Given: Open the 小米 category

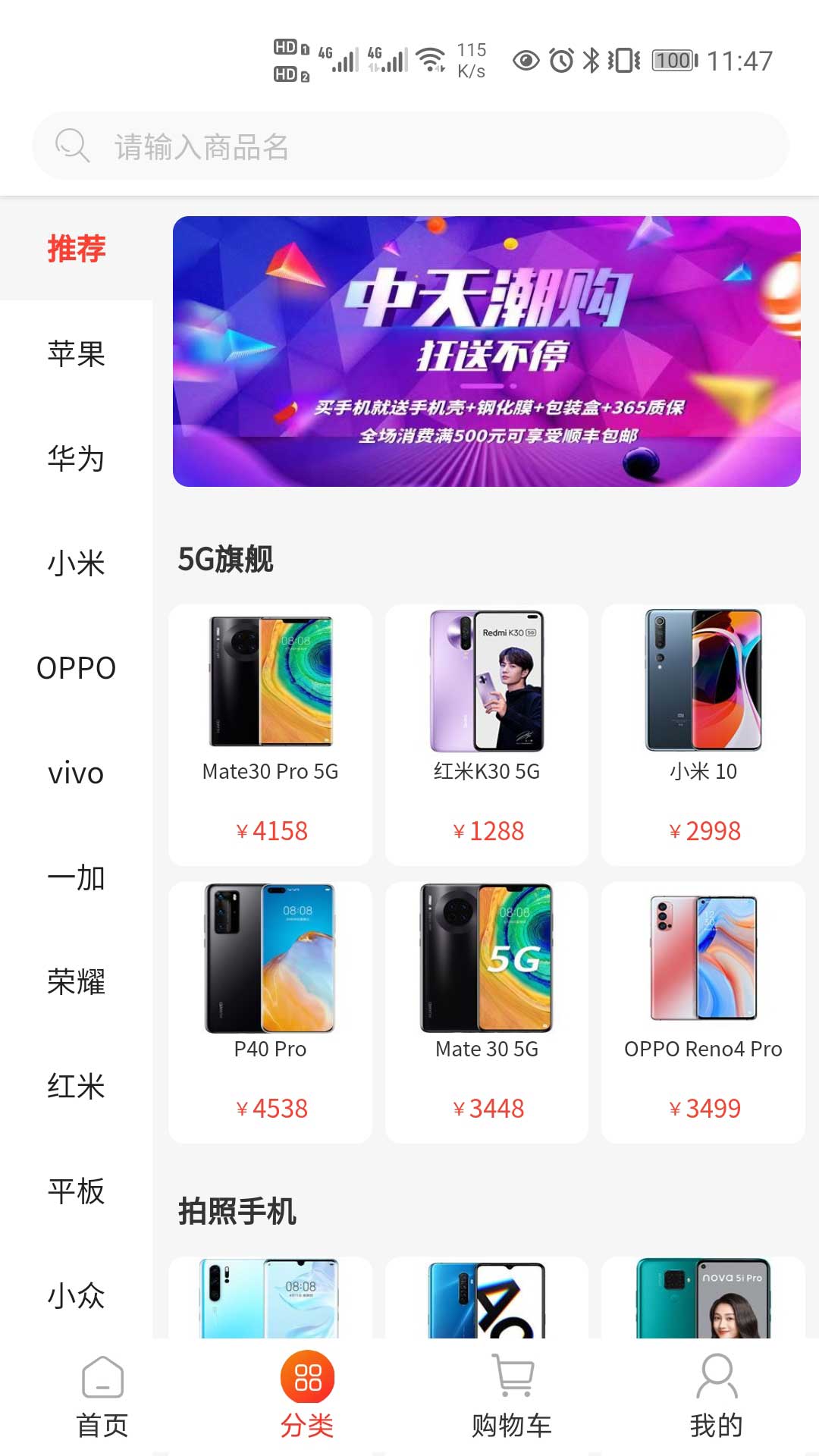Looking at the screenshot, I should pyautogui.click(x=76, y=563).
